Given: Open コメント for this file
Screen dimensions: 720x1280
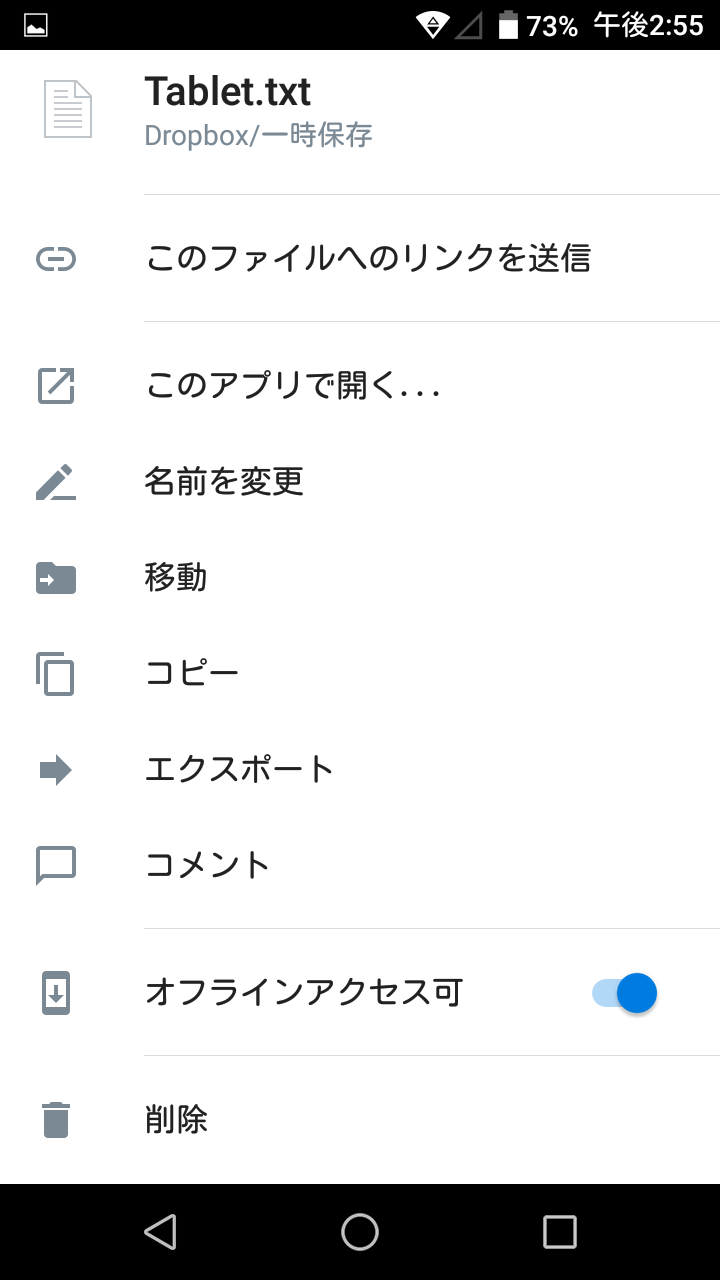Looking at the screenshot, I should point(360,865).
